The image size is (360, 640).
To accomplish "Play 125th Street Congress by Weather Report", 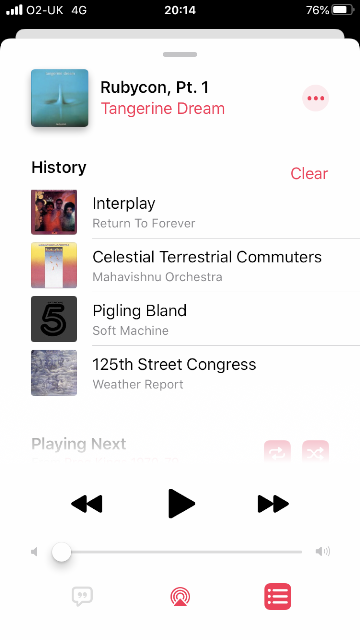I will pyautogui.click(x=196, y=373).
